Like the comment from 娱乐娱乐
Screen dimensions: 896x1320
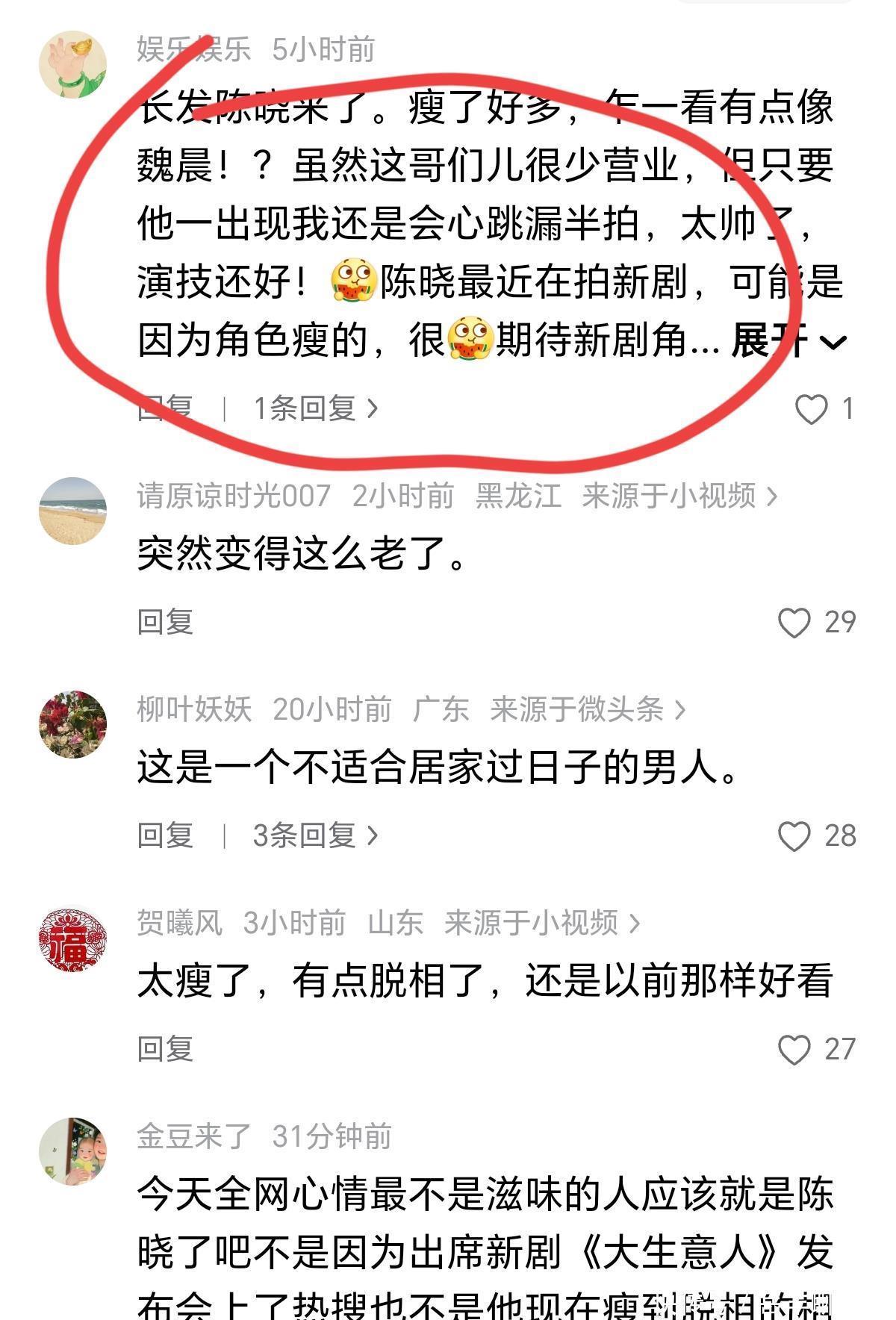click(811, 409)
